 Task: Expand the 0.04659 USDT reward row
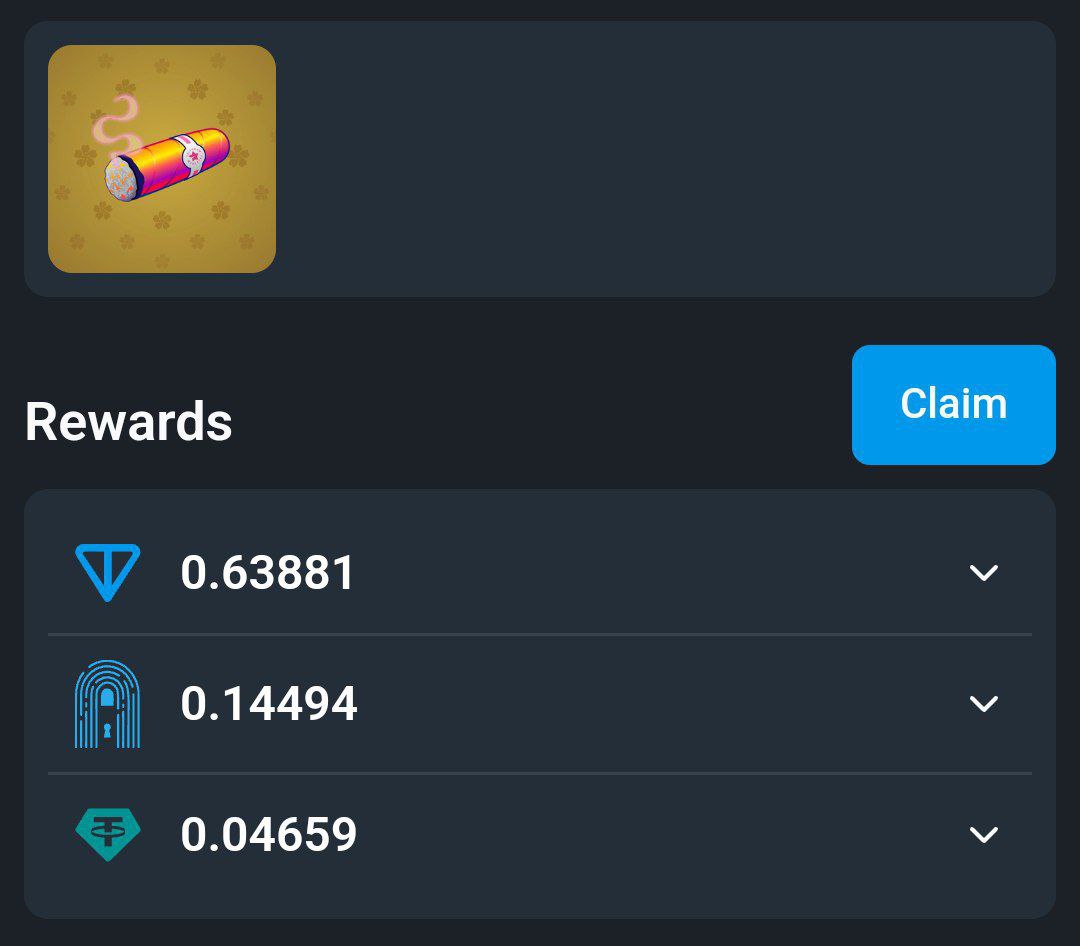point(984,834)
